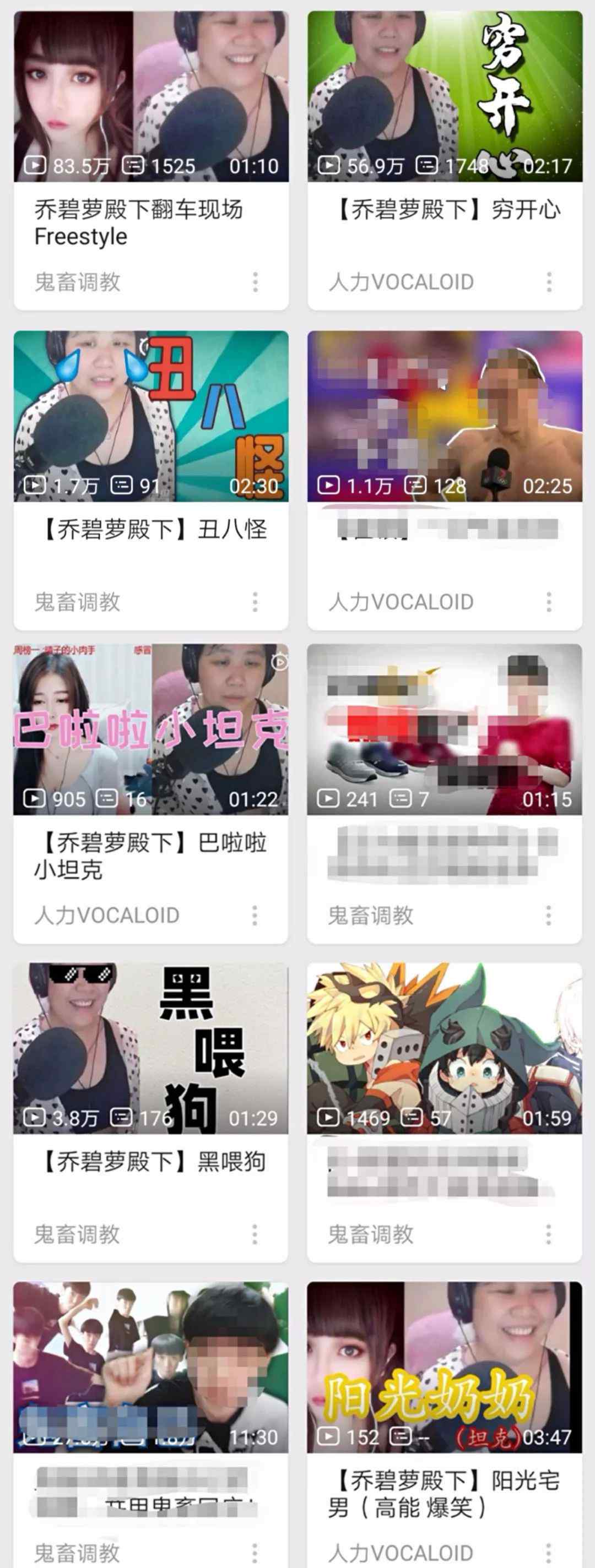The width and height of the screenshot is (595, 1568).
Task: Play the 【乔碧萝殿下】穷开心 video
Action: 445,97
